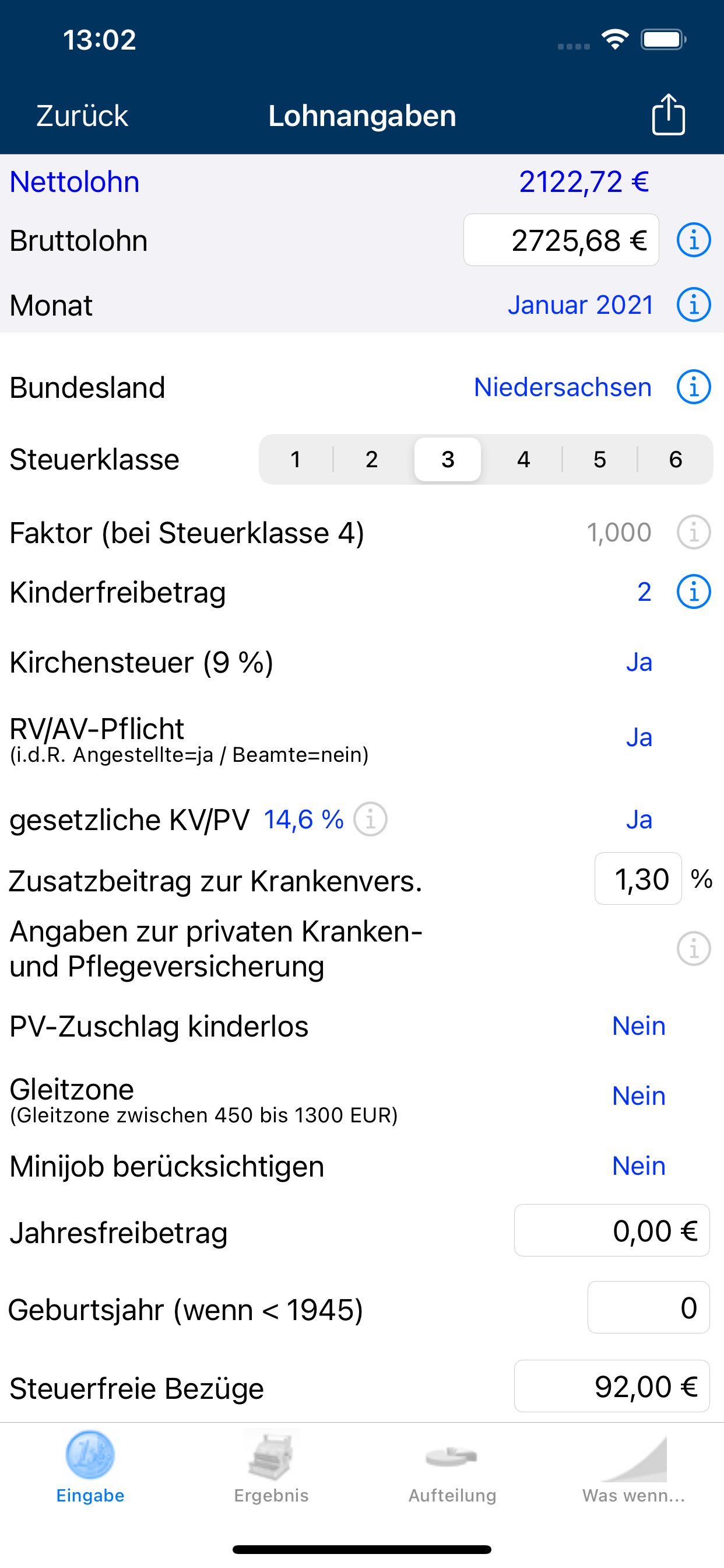Image resolution: width=724 pixels, height=1568 pixels.
Task: Select Steuerklasse 1
Action: tap(296, 460)
